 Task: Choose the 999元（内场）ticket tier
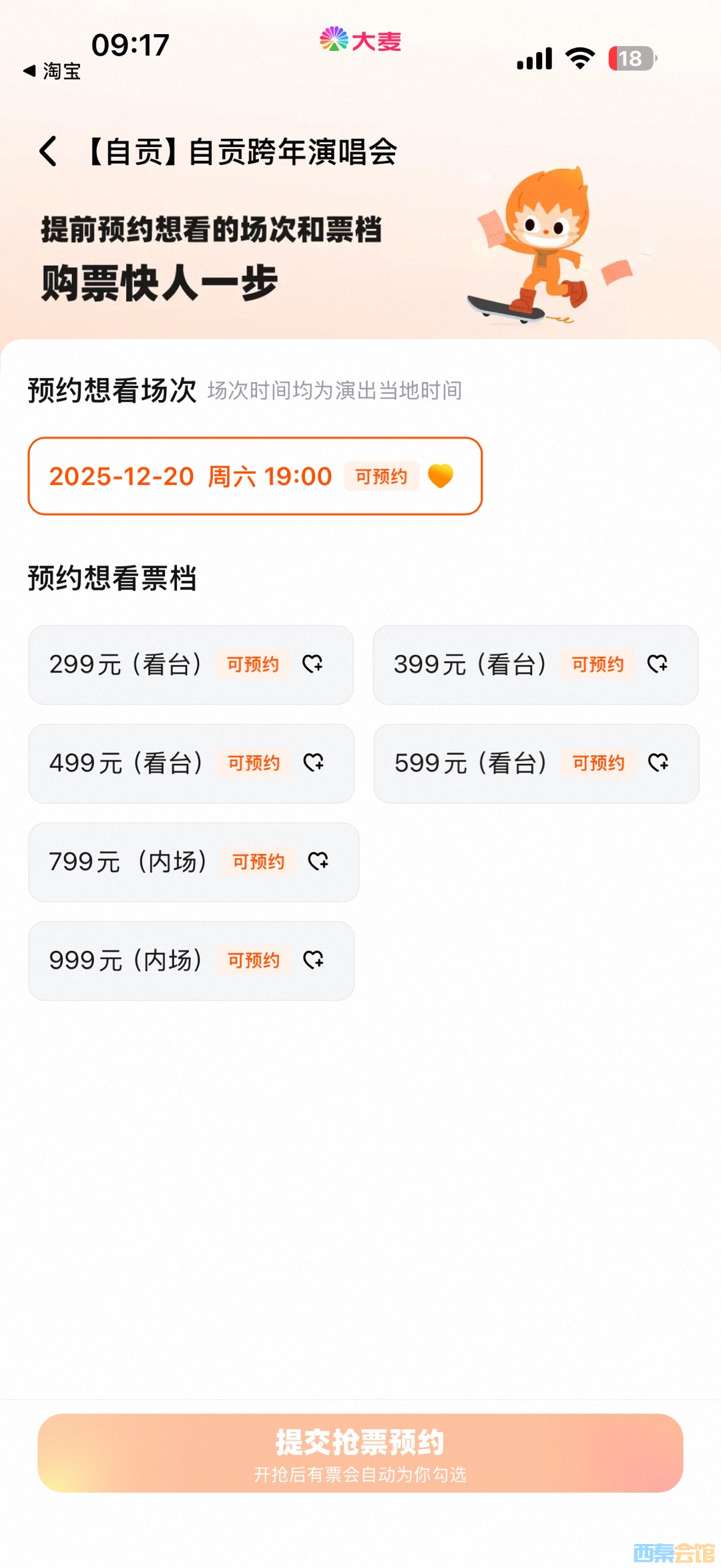click(x=190, y=960)
